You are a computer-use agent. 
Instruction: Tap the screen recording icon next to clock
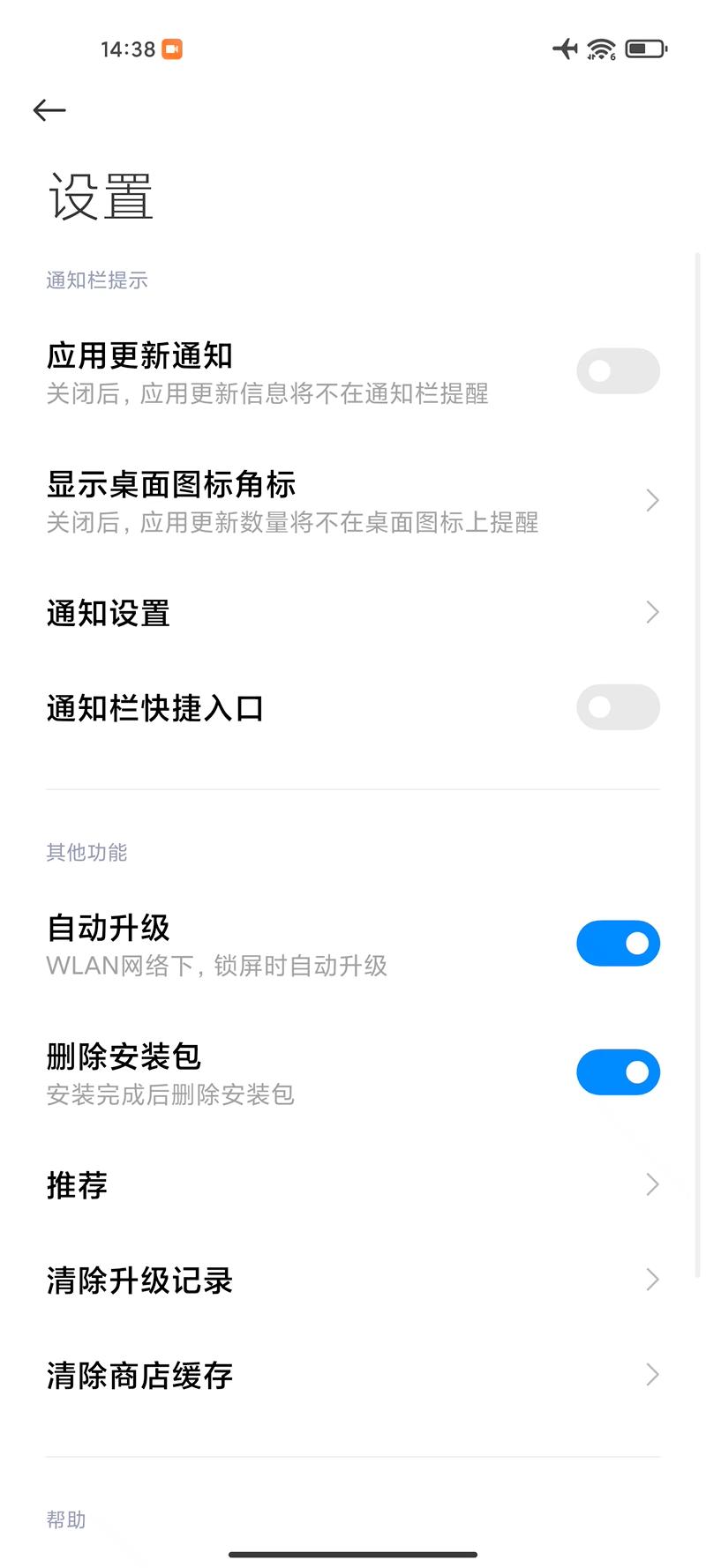click(x=173, y=49)
